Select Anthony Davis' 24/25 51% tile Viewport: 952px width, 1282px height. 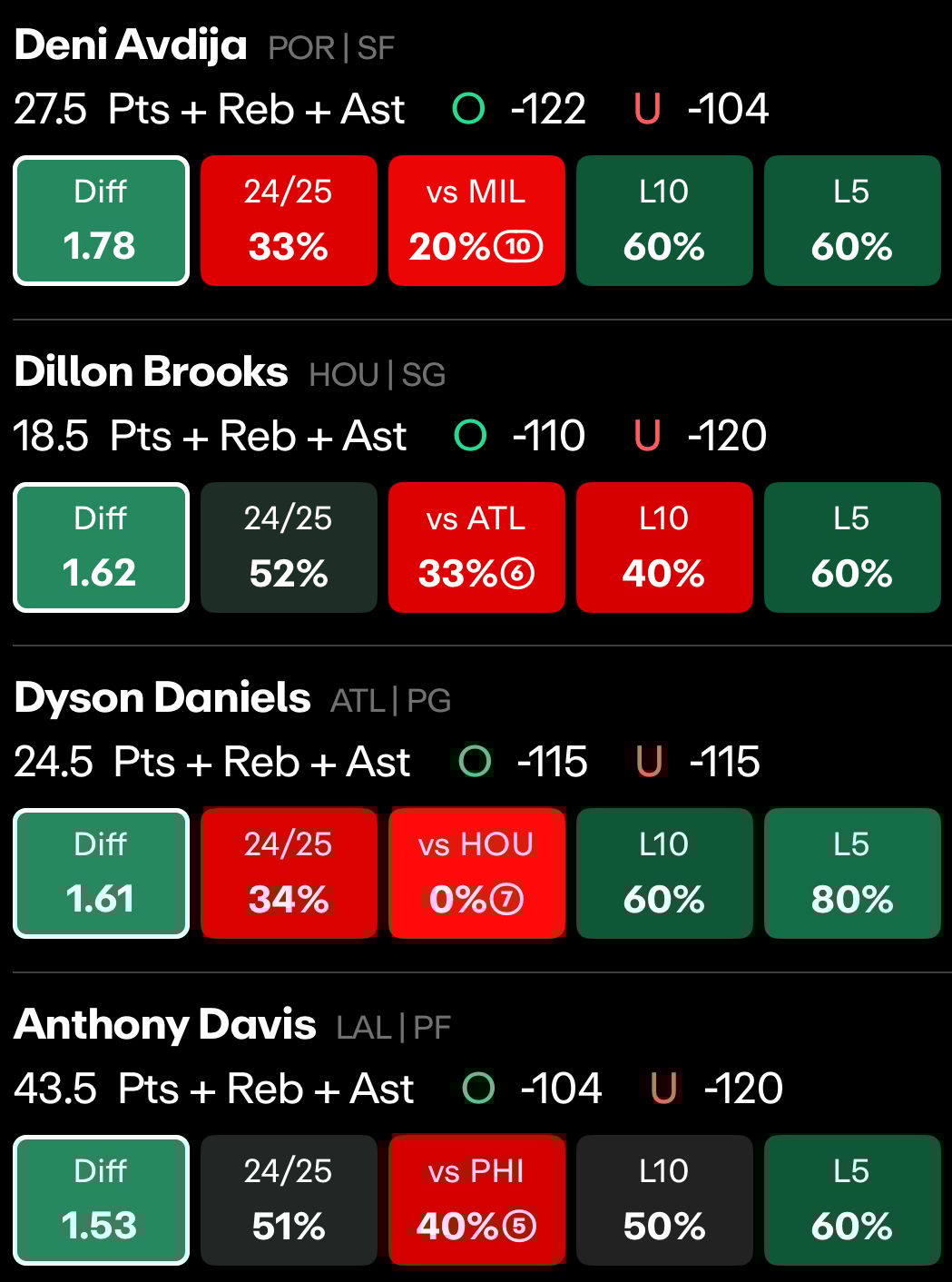289,1200
